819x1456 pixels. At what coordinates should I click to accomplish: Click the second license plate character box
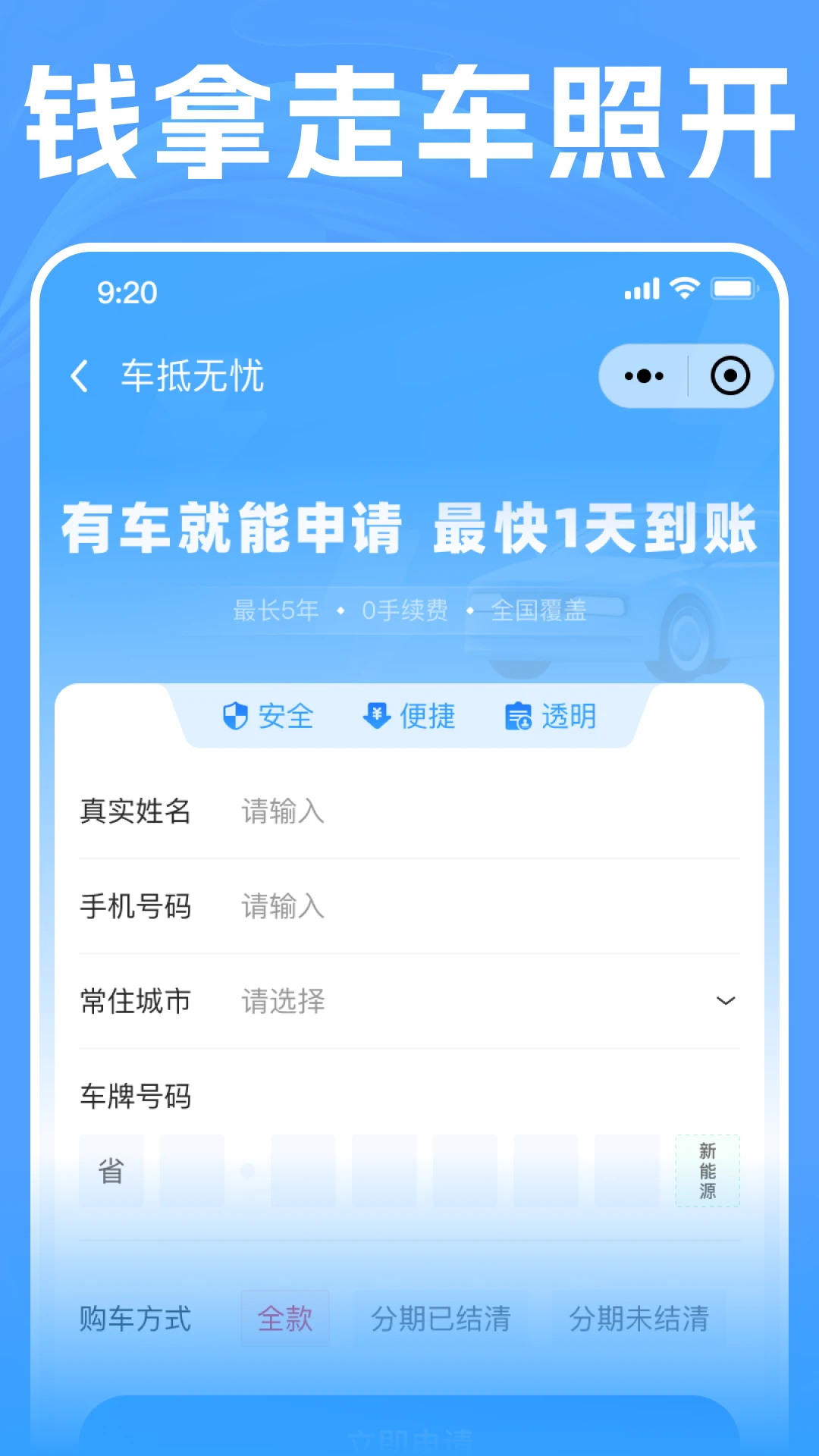(190, 1170)
